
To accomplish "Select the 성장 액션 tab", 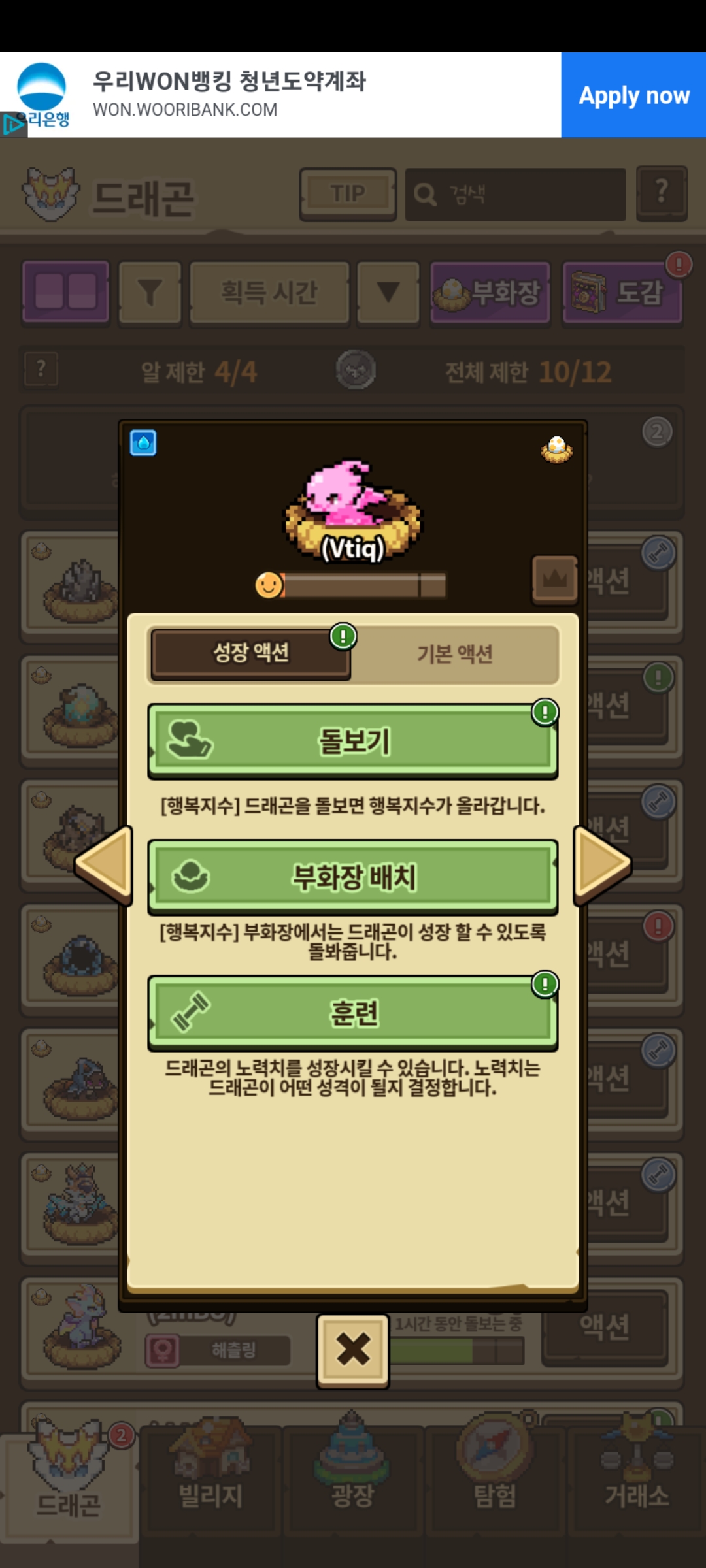I will [x=251, y=653].
